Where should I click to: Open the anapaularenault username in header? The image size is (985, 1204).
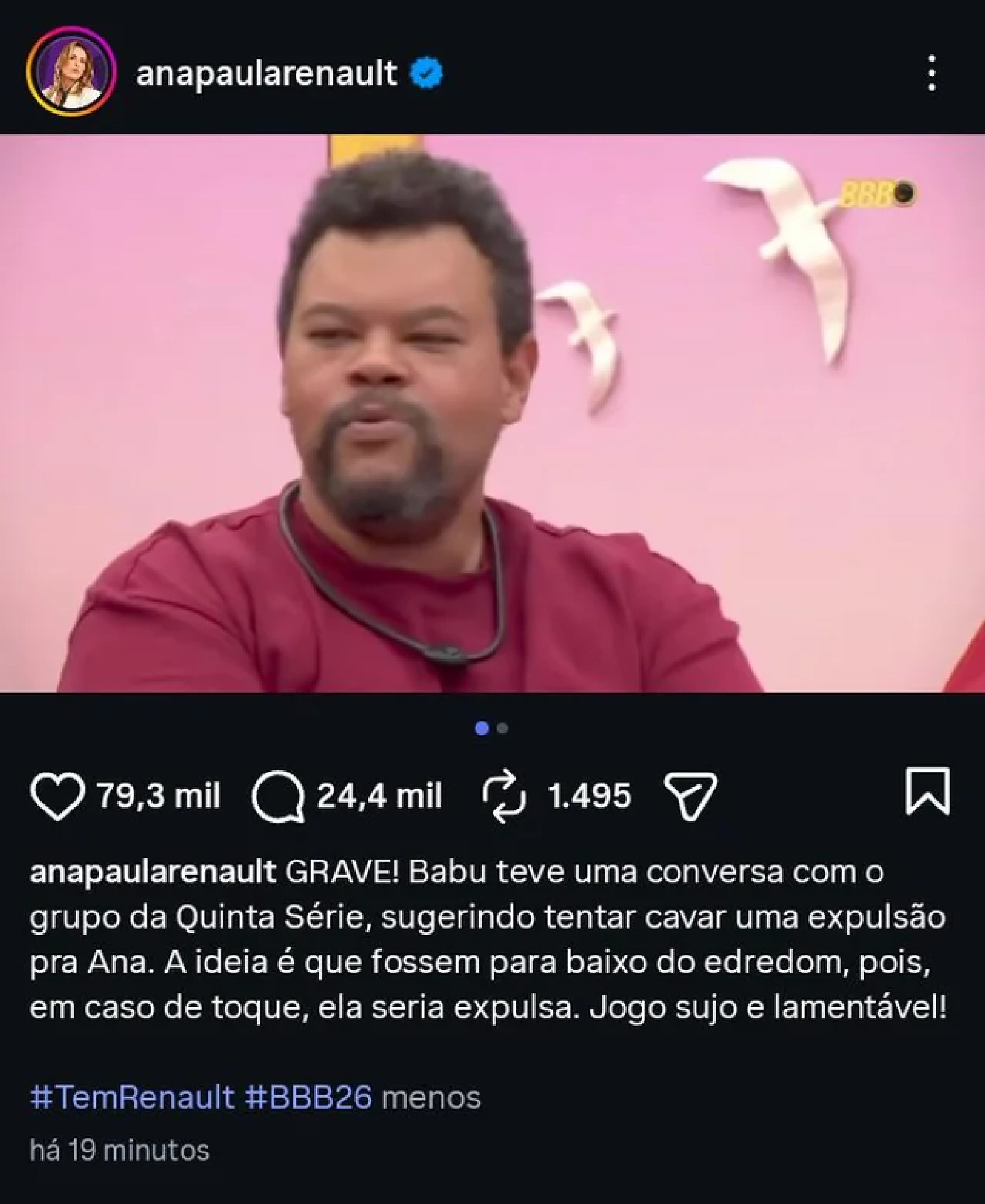pyautogui.click(x=266, y=73)
